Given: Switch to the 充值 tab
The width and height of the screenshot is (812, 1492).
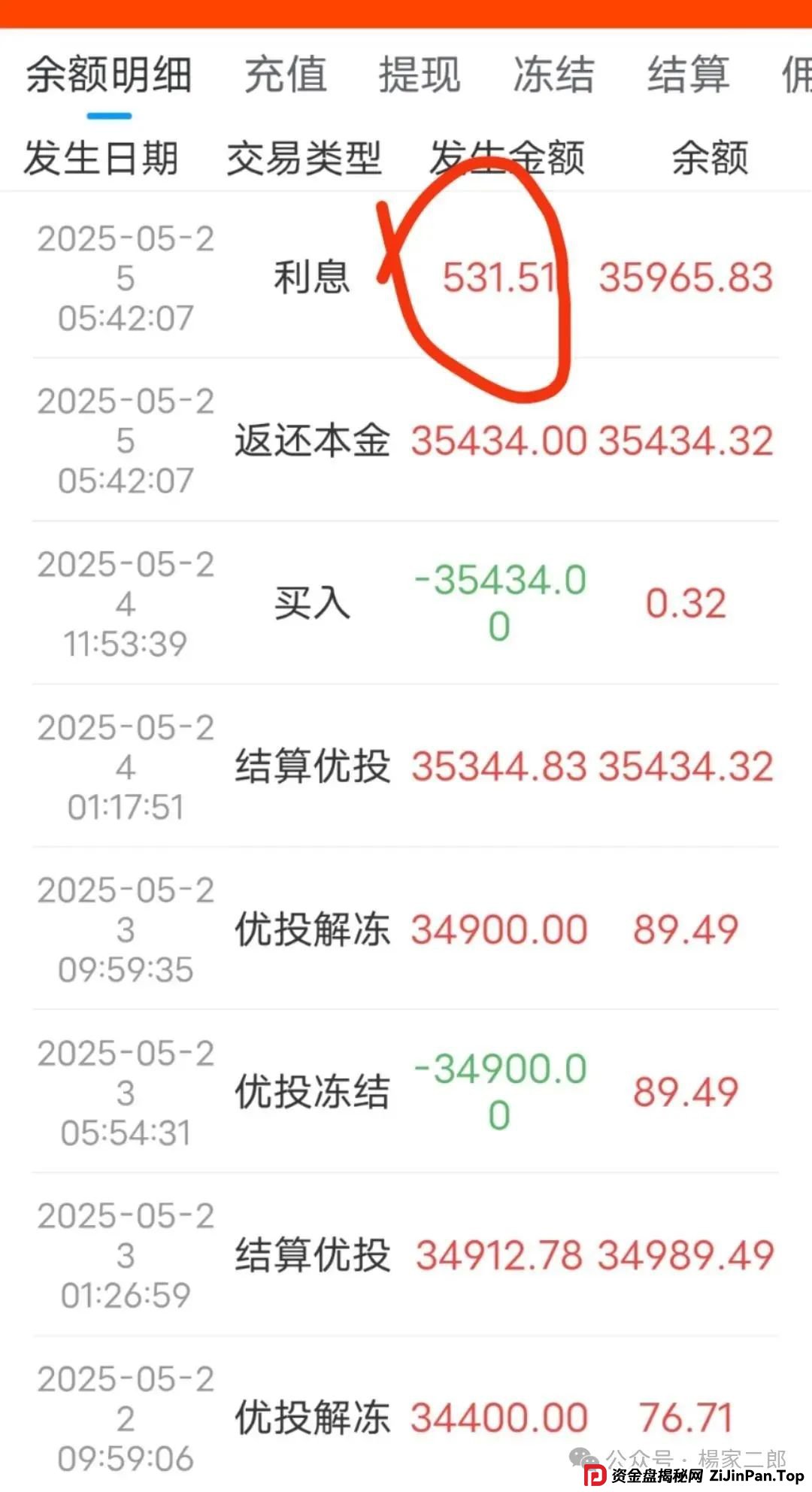Looking at the screenshot, I should tap(284, 75).
